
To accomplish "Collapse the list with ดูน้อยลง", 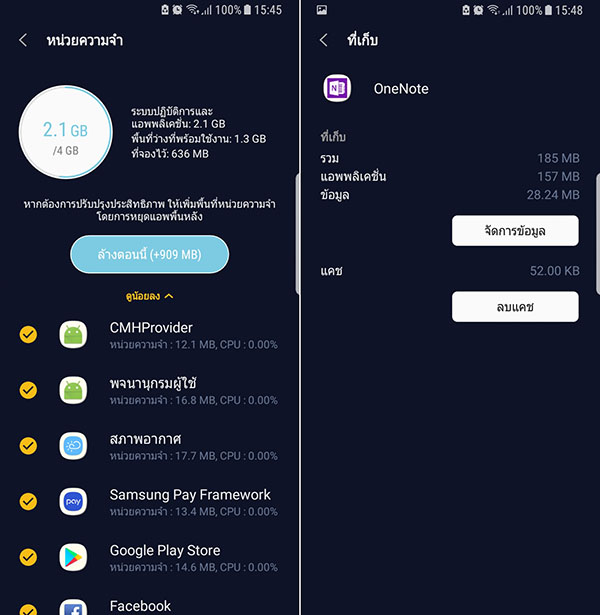I will (149, 296).
